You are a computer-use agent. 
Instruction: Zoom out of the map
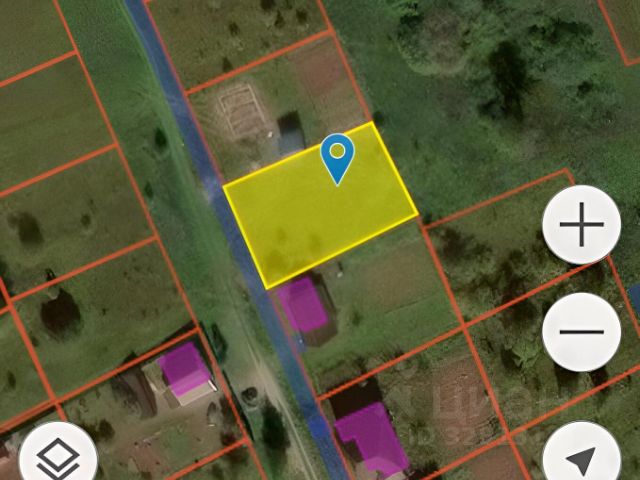pos(582,332)
